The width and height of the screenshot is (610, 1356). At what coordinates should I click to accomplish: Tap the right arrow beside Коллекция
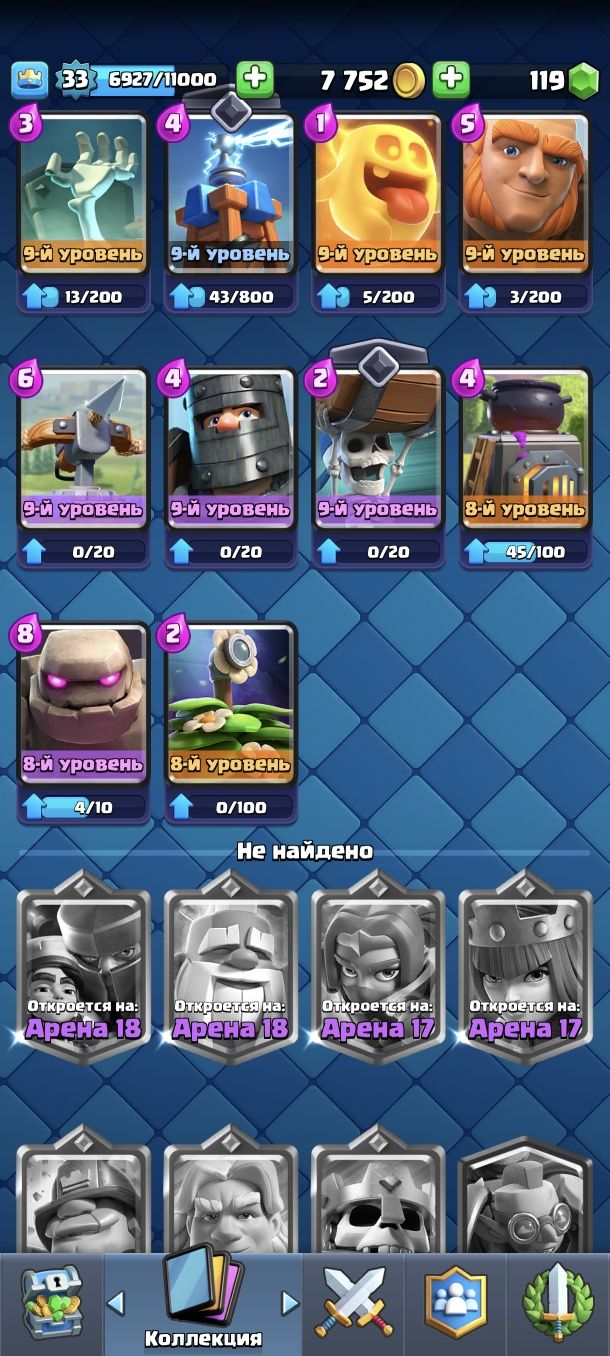(290, 1302)
